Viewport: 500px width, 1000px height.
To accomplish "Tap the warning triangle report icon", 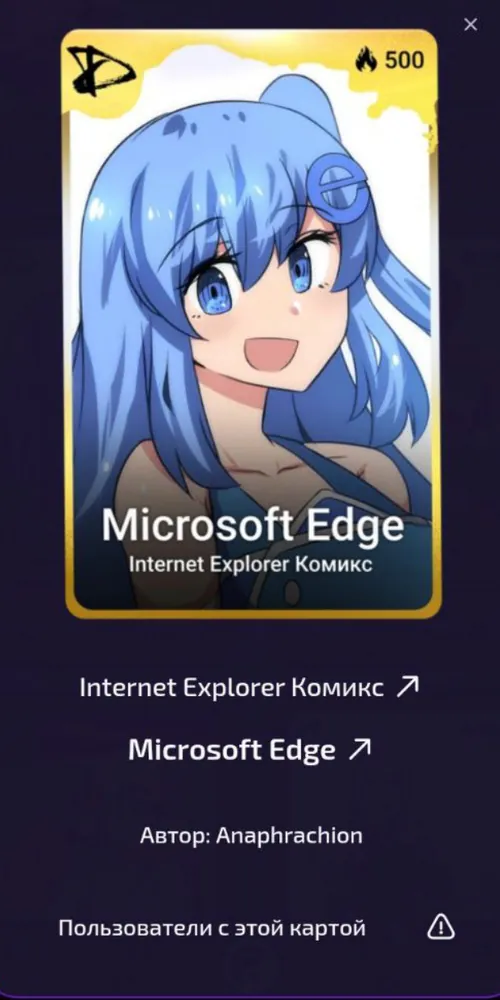I will click(x=441, y=927).
